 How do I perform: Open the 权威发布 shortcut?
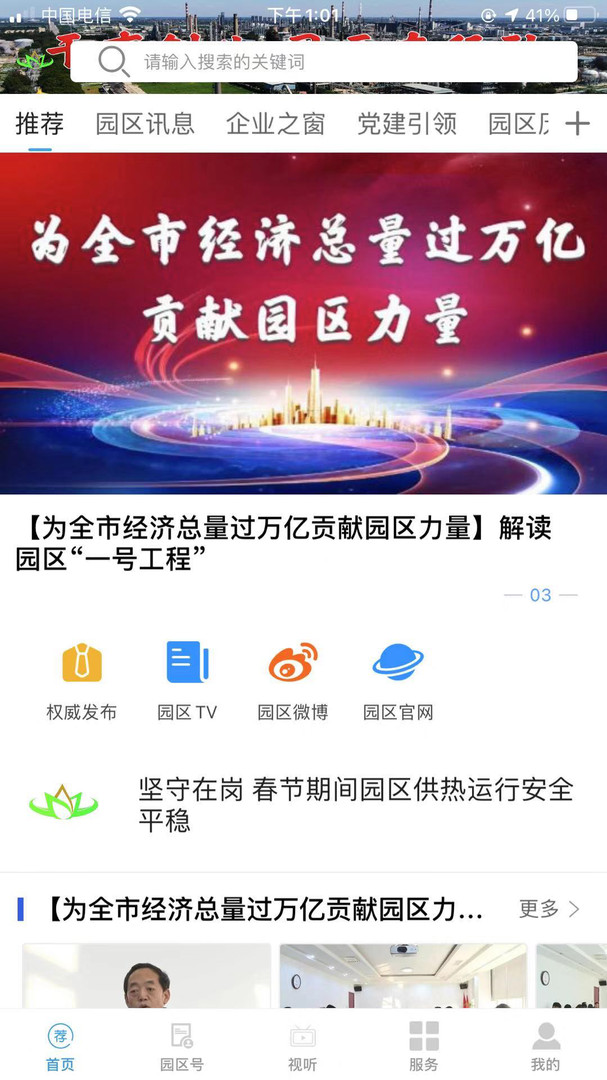(82, 682)
